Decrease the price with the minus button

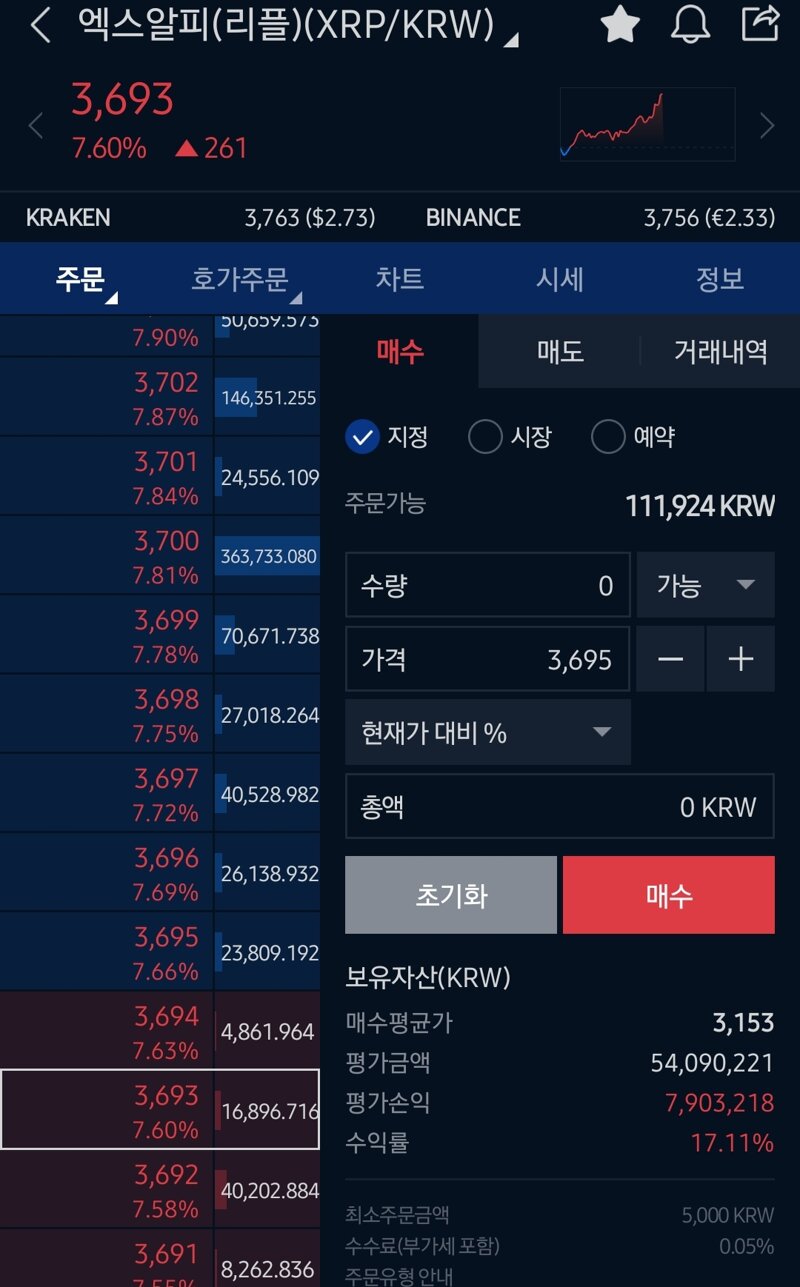[x=671, y=659]
